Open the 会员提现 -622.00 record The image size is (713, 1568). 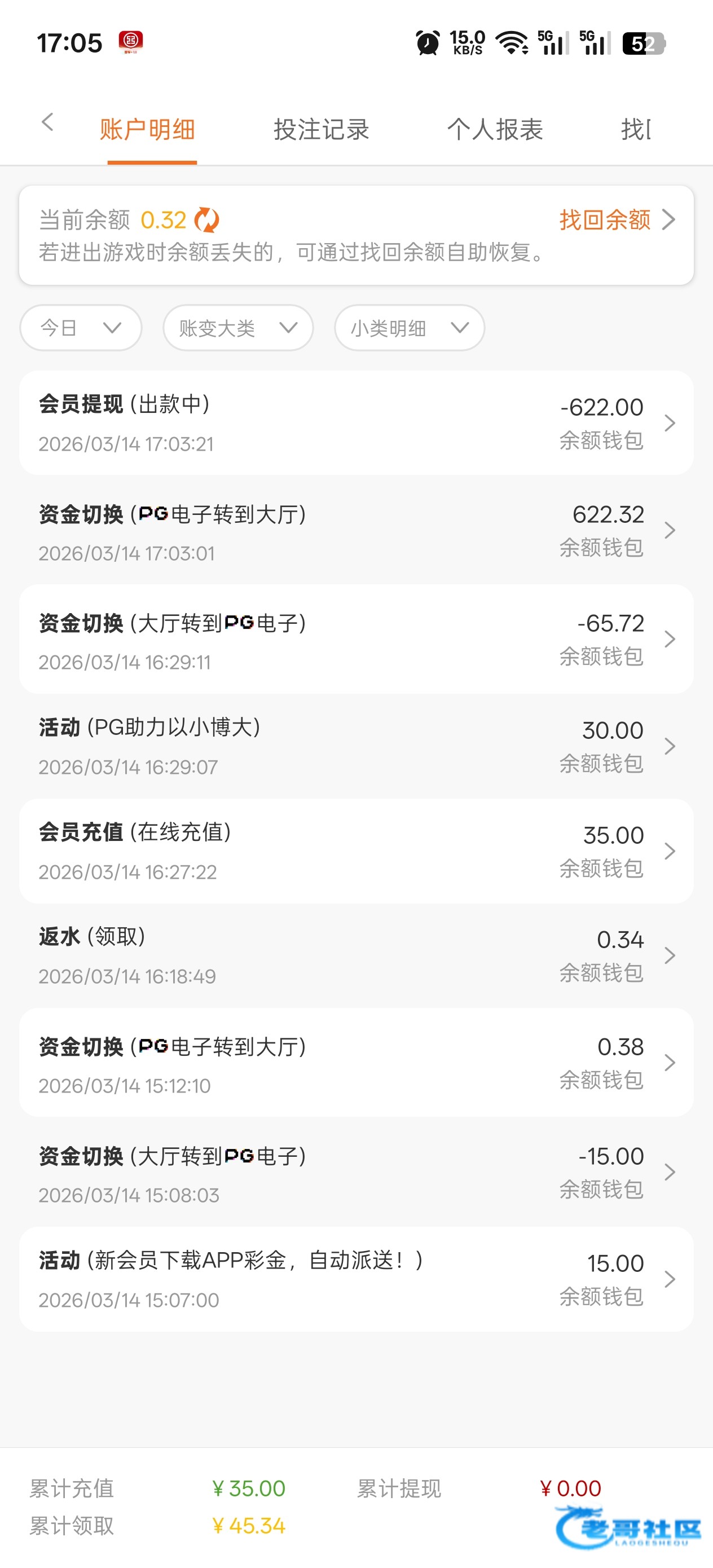point(356,423)
